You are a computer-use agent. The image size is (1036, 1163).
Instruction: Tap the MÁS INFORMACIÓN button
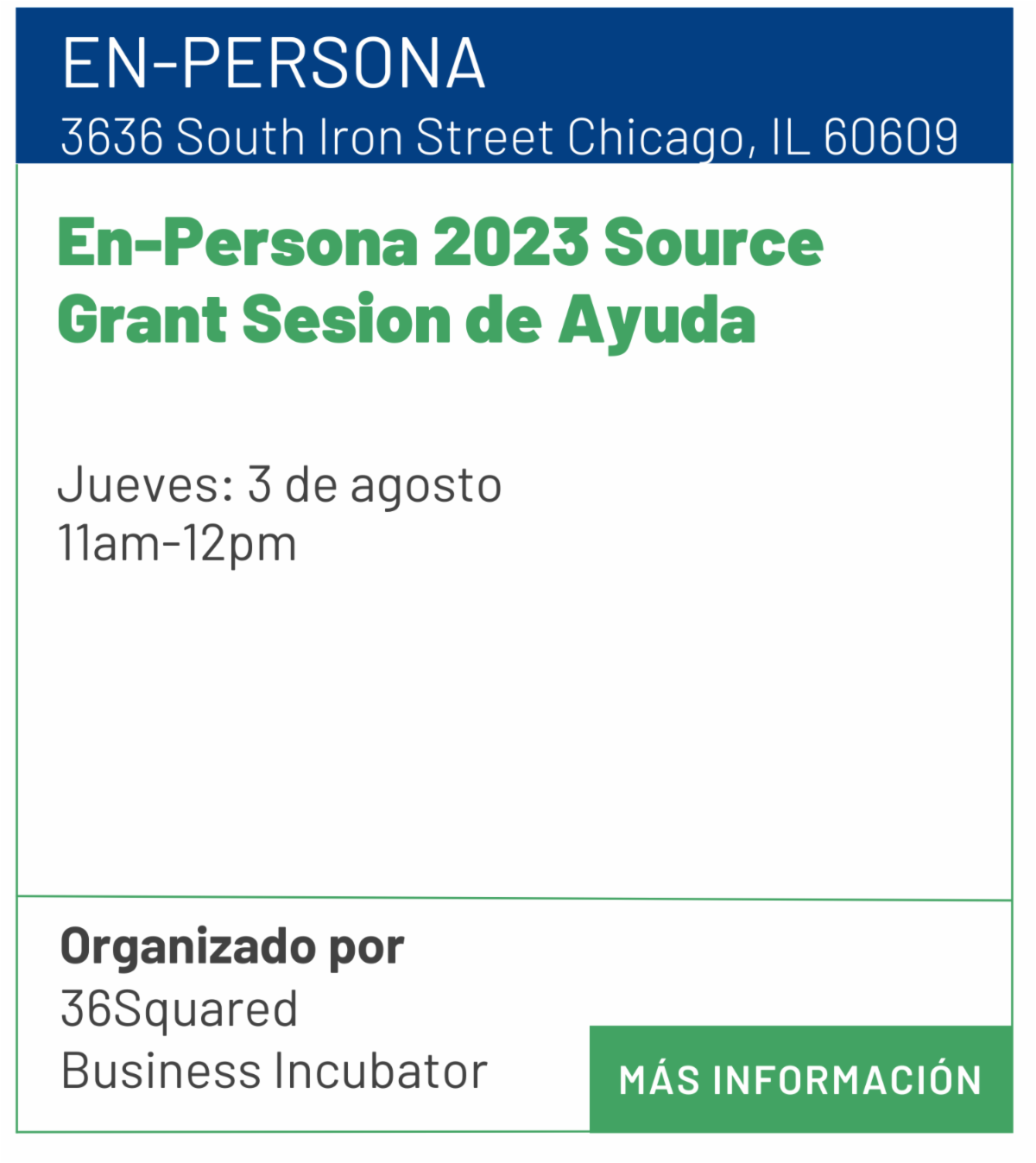coord(800,1079)
